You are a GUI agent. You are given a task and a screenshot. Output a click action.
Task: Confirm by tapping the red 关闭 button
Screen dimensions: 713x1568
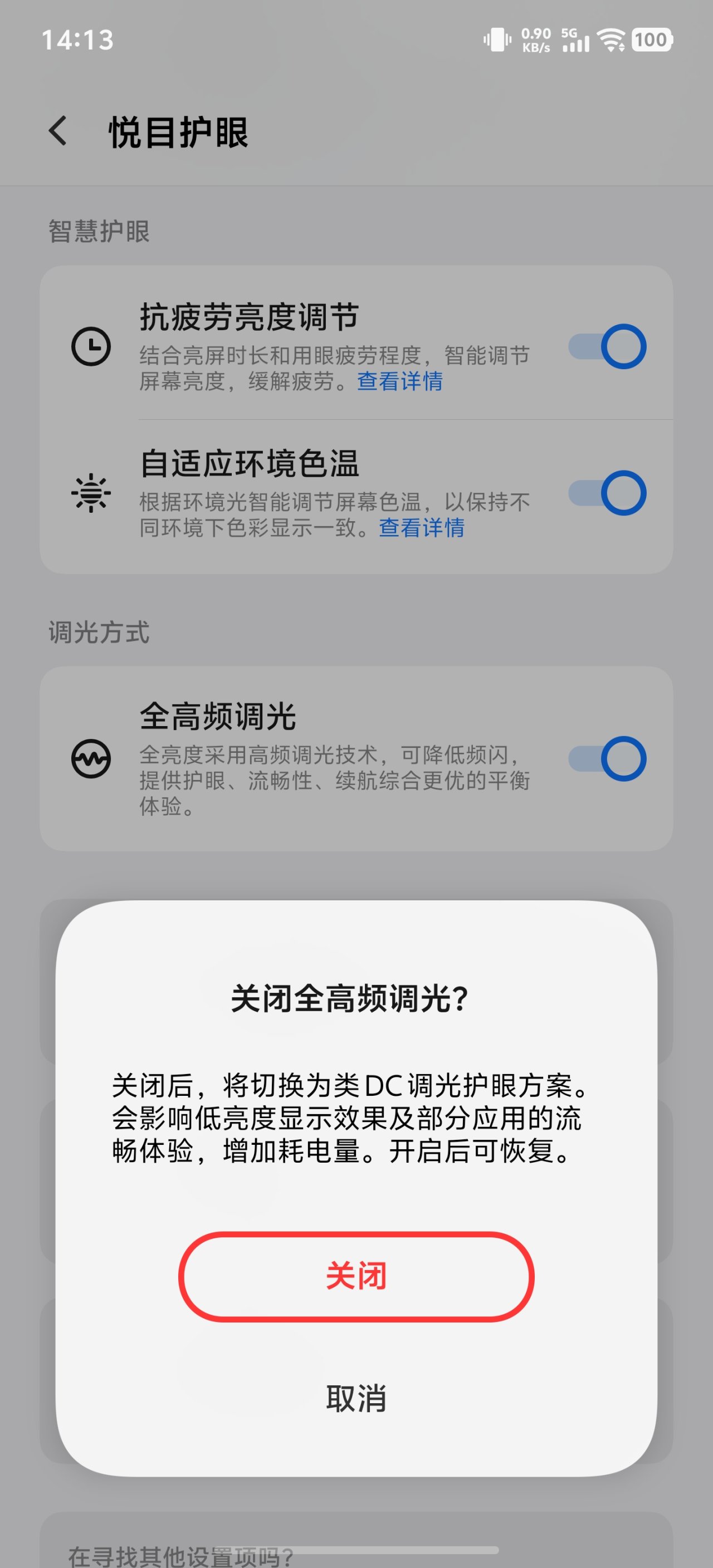click(x=356, y=1276)
